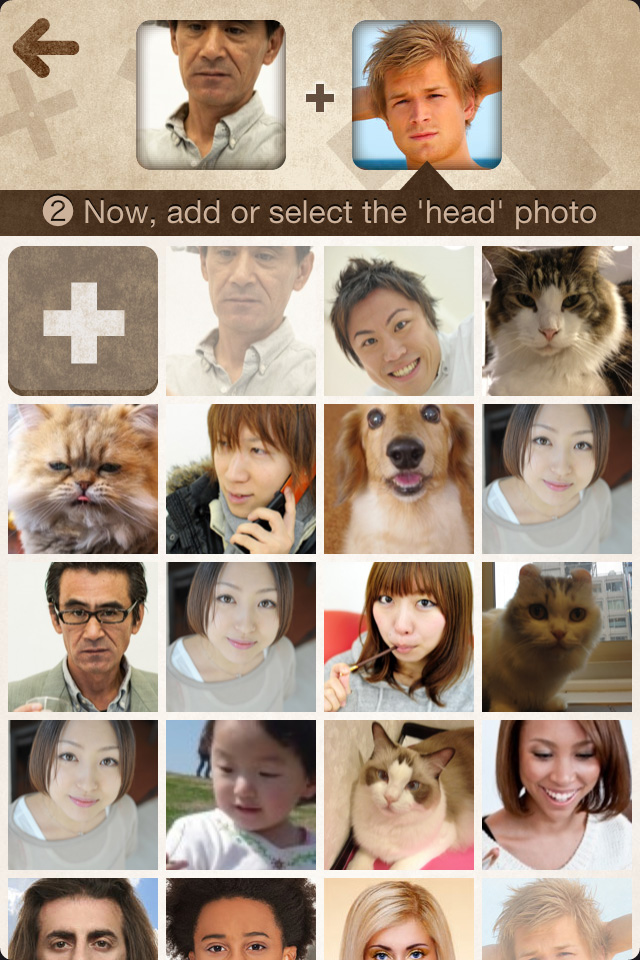640x960 pixels.
Task: Pick the photo of man on phone
Action: [x=241, y=479]
